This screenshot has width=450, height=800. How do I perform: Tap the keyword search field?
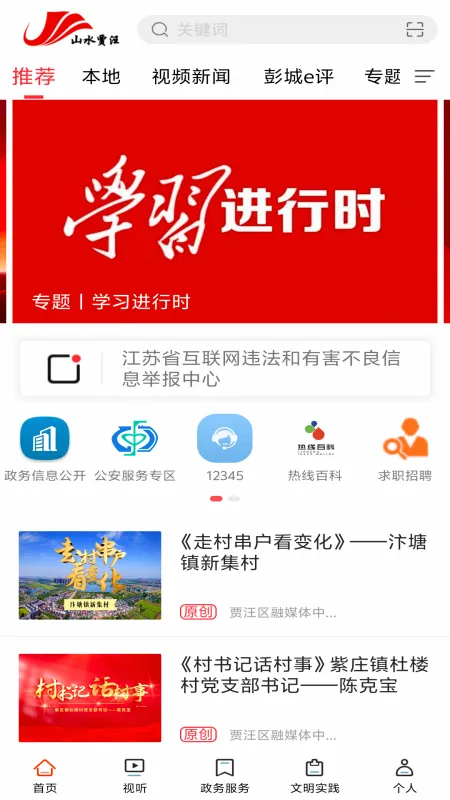pyautogui.click(x=276, y=30)
